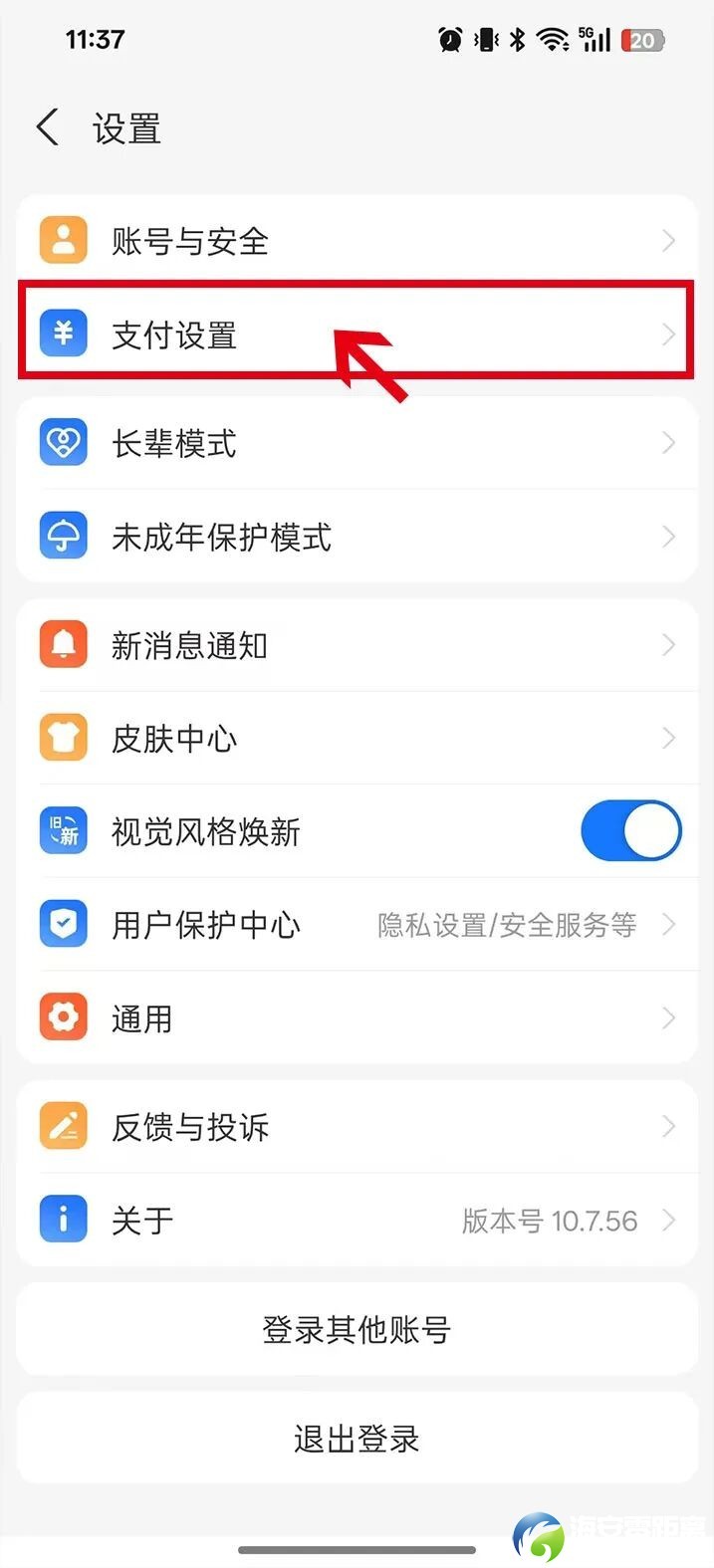
Task: Open 未成年保护模式
Action: click(x=357, y=538)
